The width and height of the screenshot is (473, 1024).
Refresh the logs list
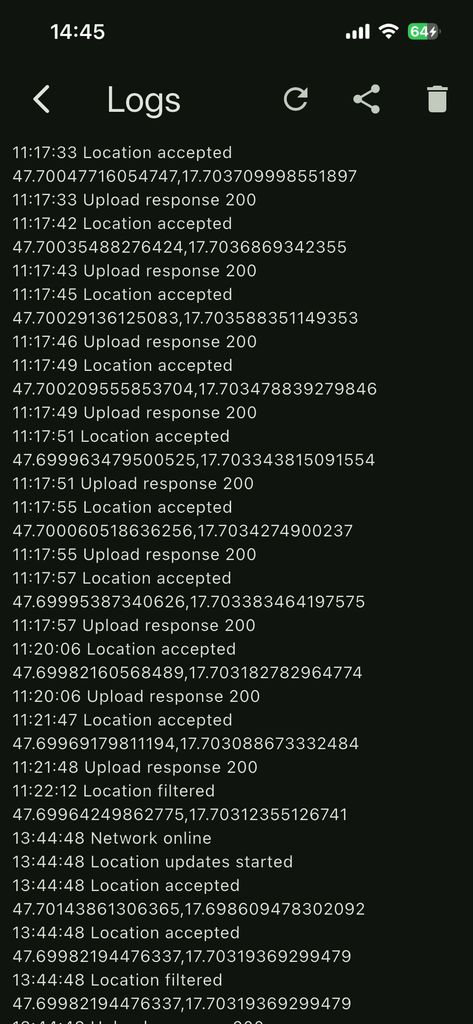point(295,99)
